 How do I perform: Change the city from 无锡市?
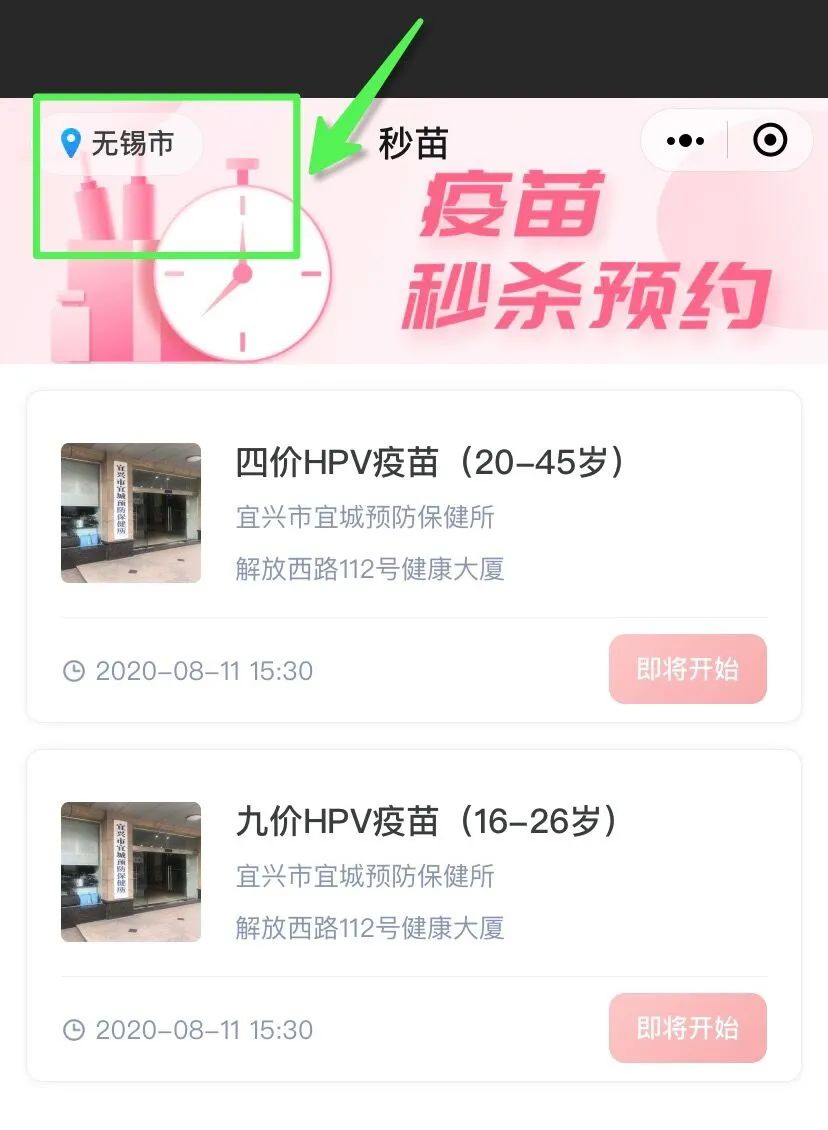(x=118, y=144)
